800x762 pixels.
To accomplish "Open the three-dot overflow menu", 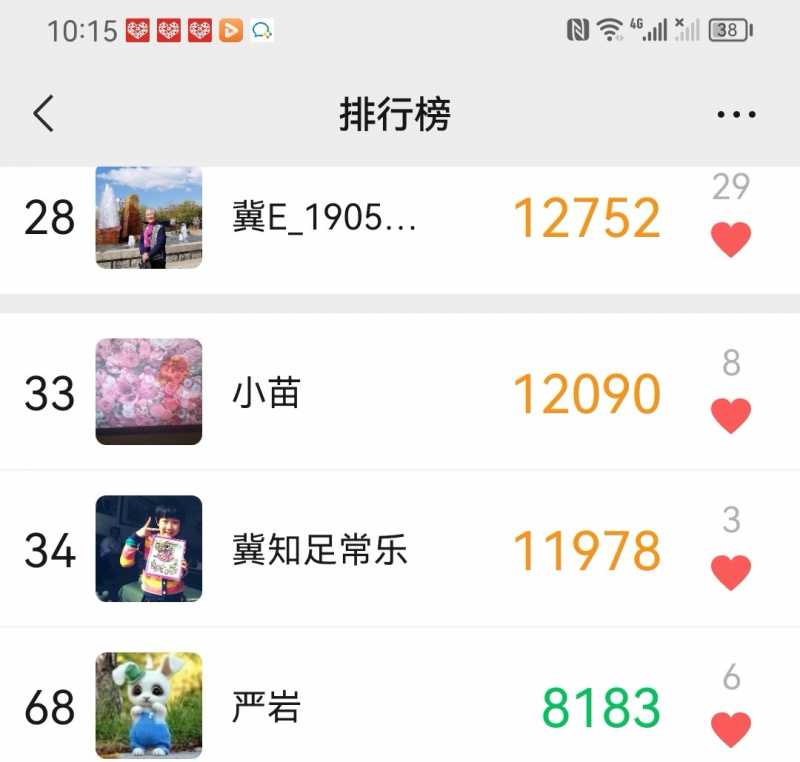I will pos(736,115).
